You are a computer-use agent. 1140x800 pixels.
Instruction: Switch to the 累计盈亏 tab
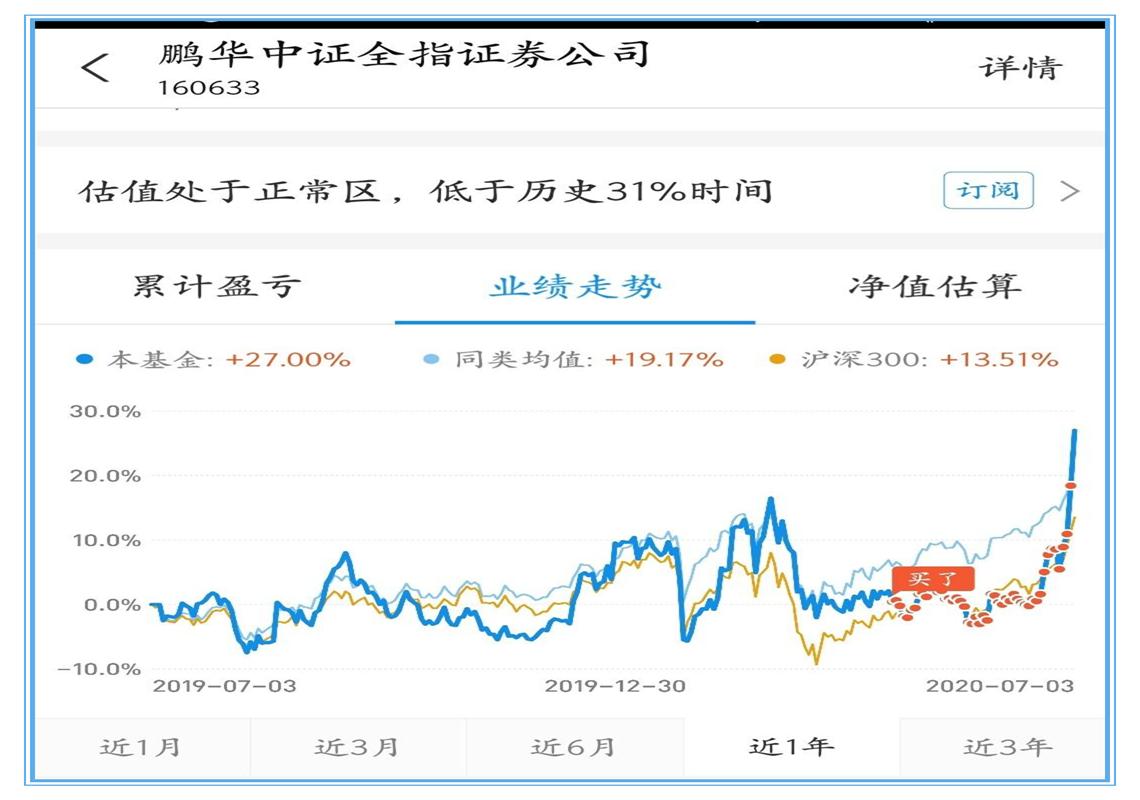[x=217, y=286]
